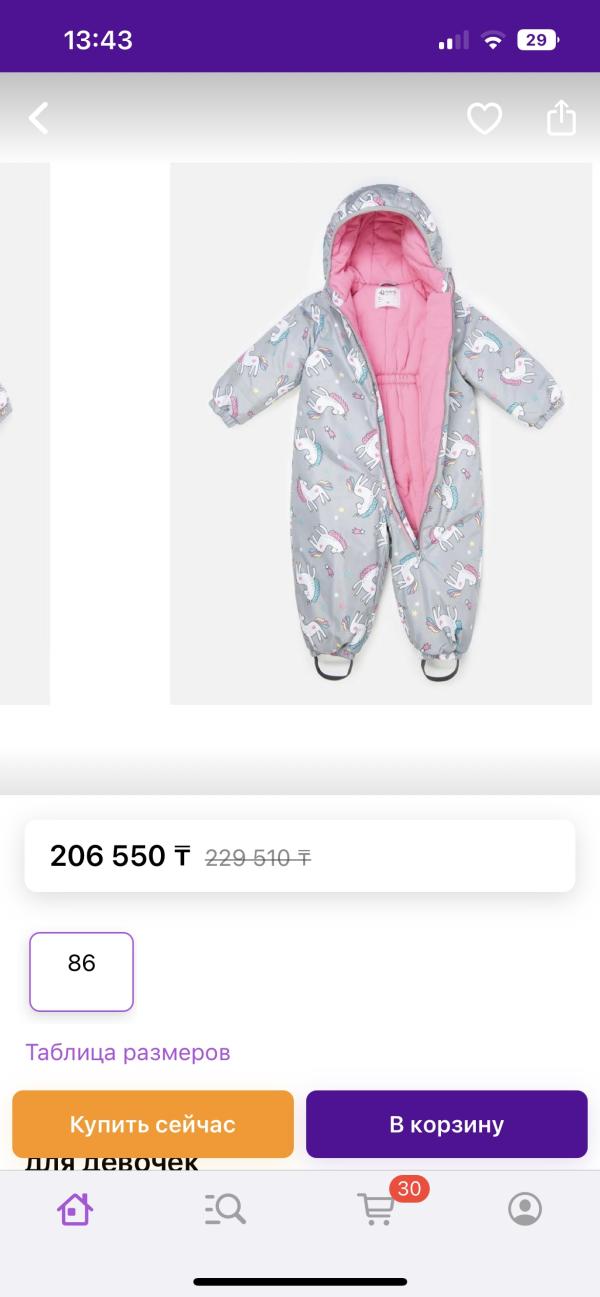Viewport: 600px width, 1297px height.
Task: Go to the profile tab
Action: pyautogui.click(x=525, y=1210)
